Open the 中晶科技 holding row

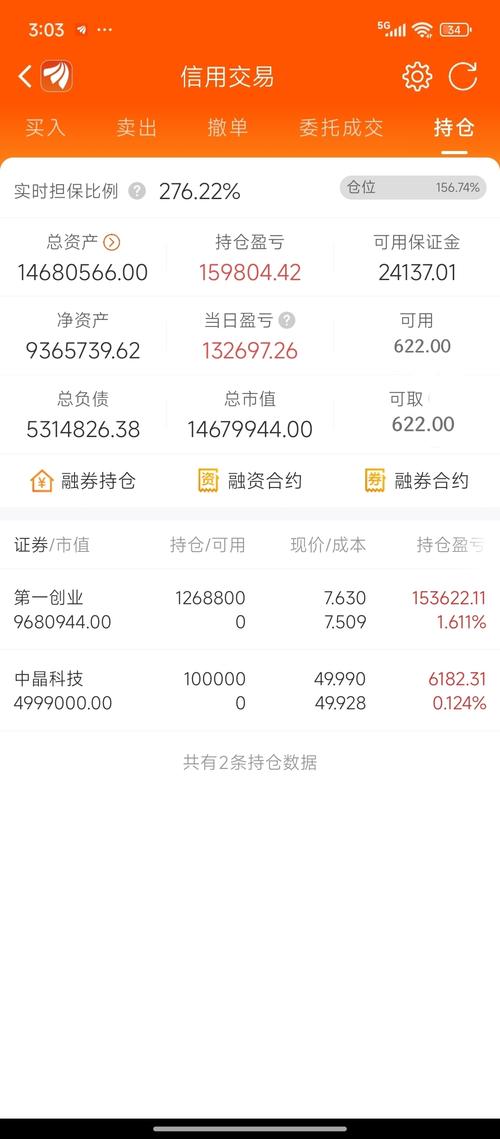[250, 691]
